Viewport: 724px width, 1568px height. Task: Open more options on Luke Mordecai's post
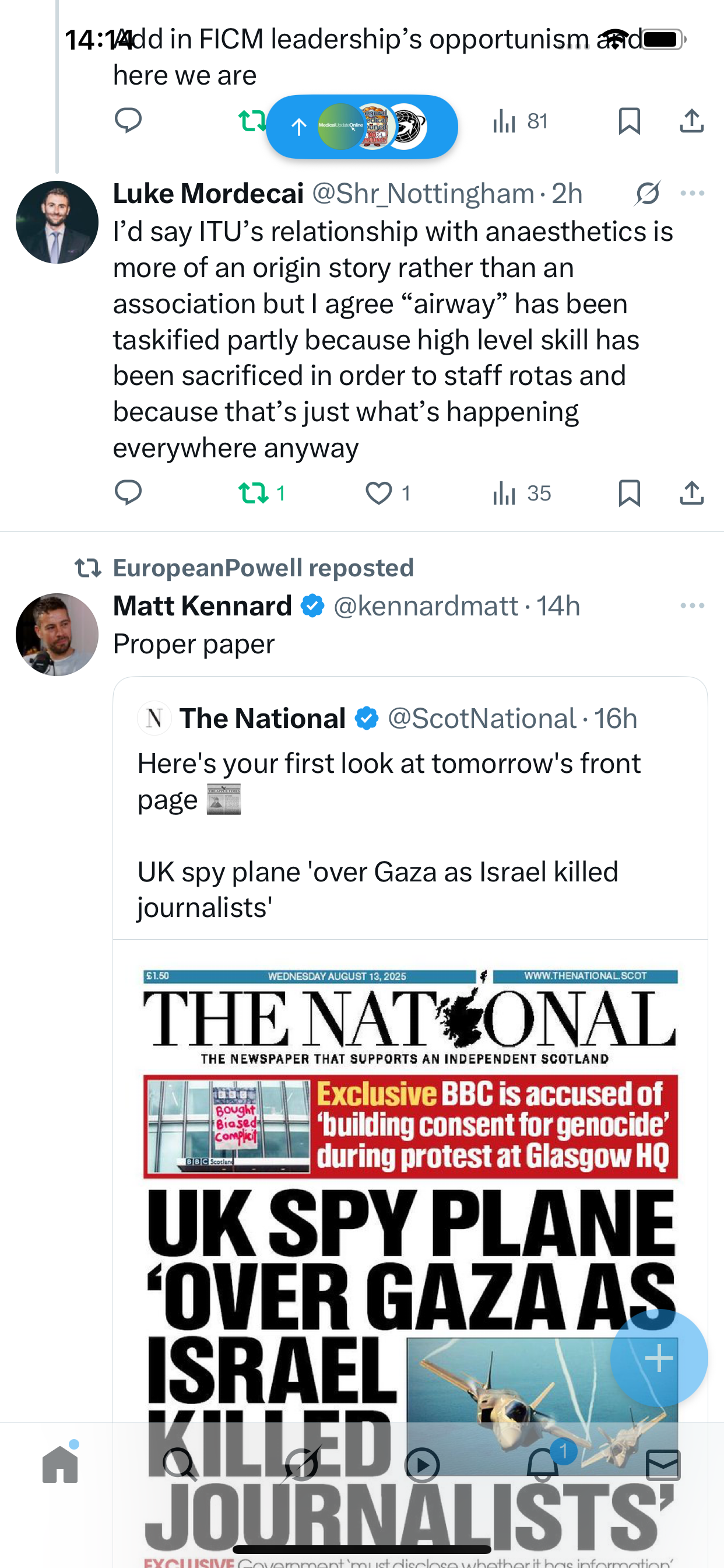coord(692,194)
